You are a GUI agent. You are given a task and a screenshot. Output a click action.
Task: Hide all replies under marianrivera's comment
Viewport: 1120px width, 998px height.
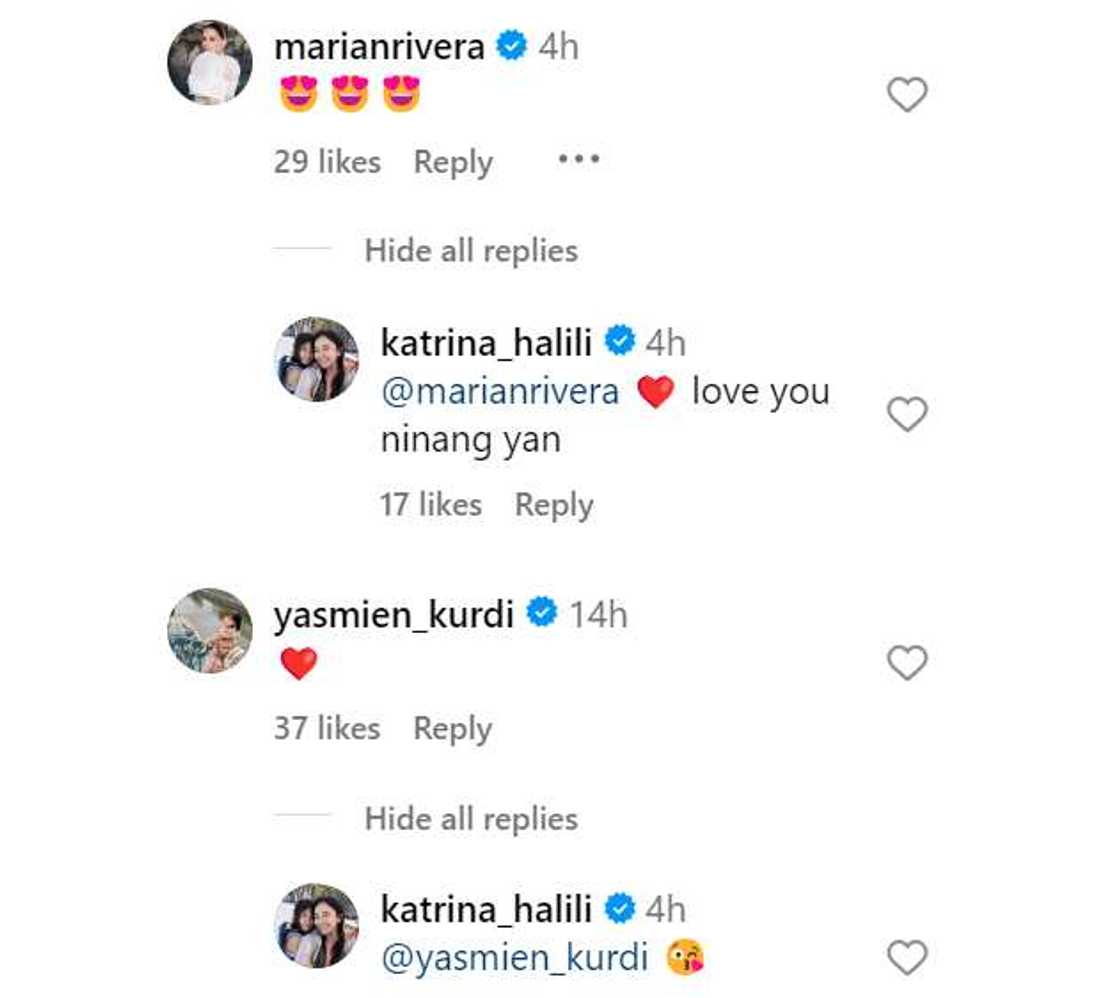tap(471, 250)
